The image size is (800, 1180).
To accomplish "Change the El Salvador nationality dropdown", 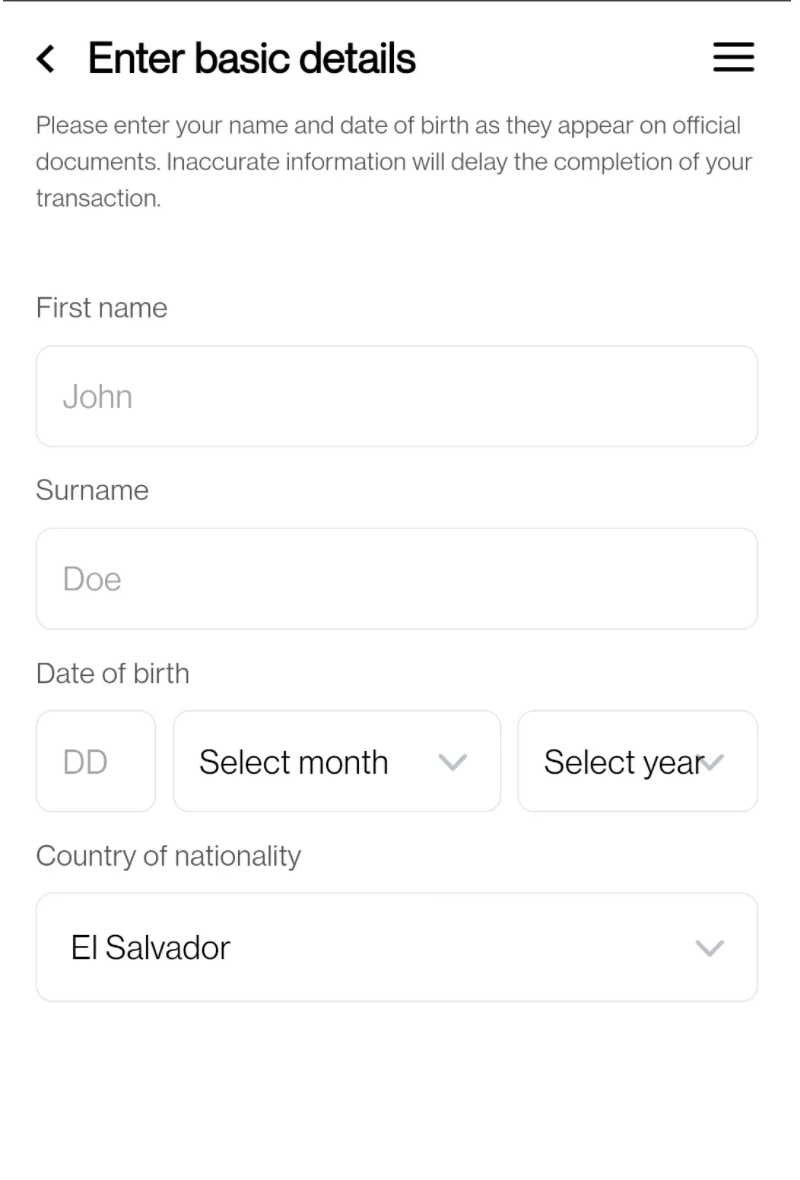I will click(x=396, y=947).
